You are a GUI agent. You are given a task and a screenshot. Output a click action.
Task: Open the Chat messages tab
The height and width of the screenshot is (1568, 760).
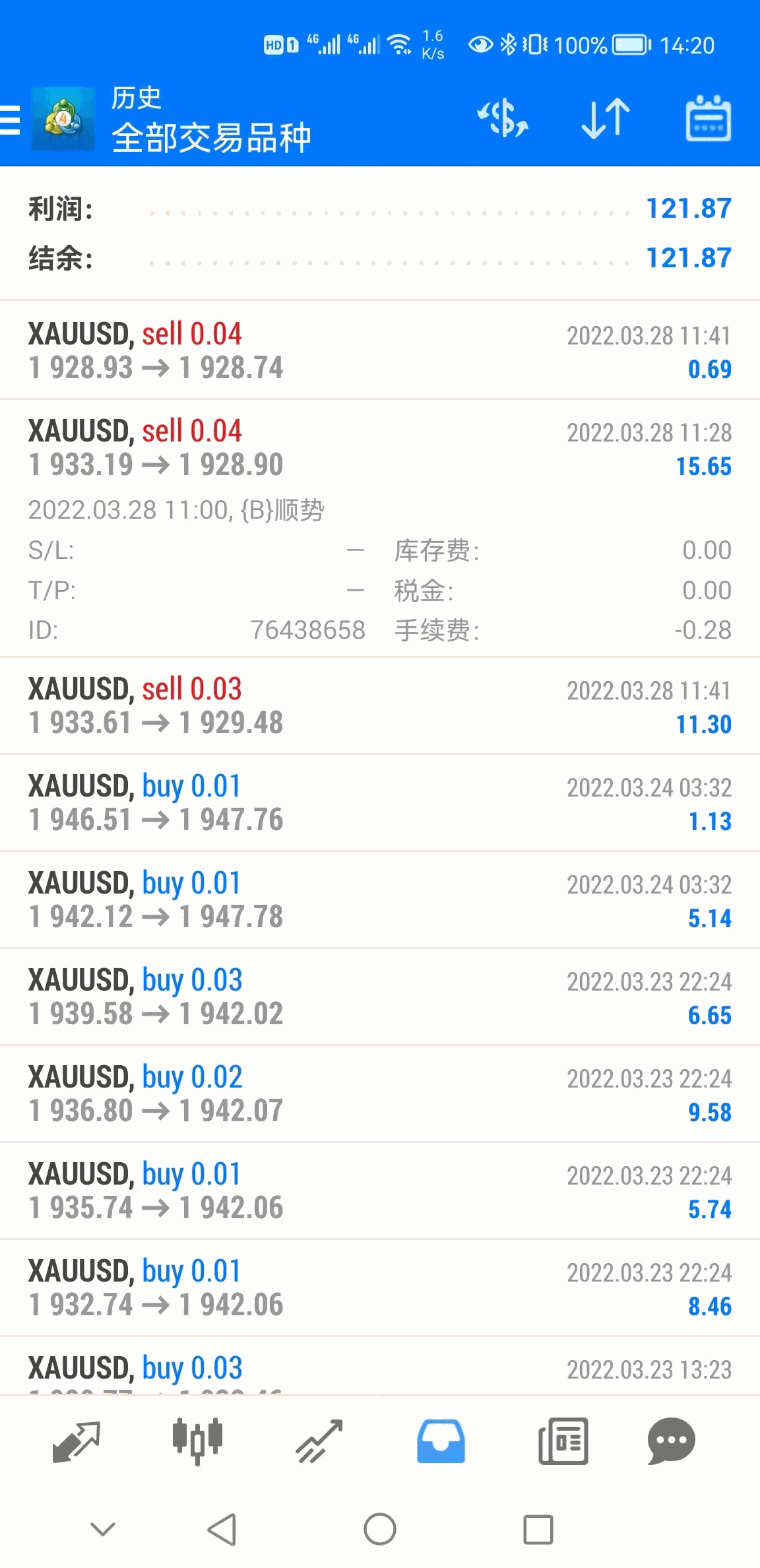(x=671, y=1441)
